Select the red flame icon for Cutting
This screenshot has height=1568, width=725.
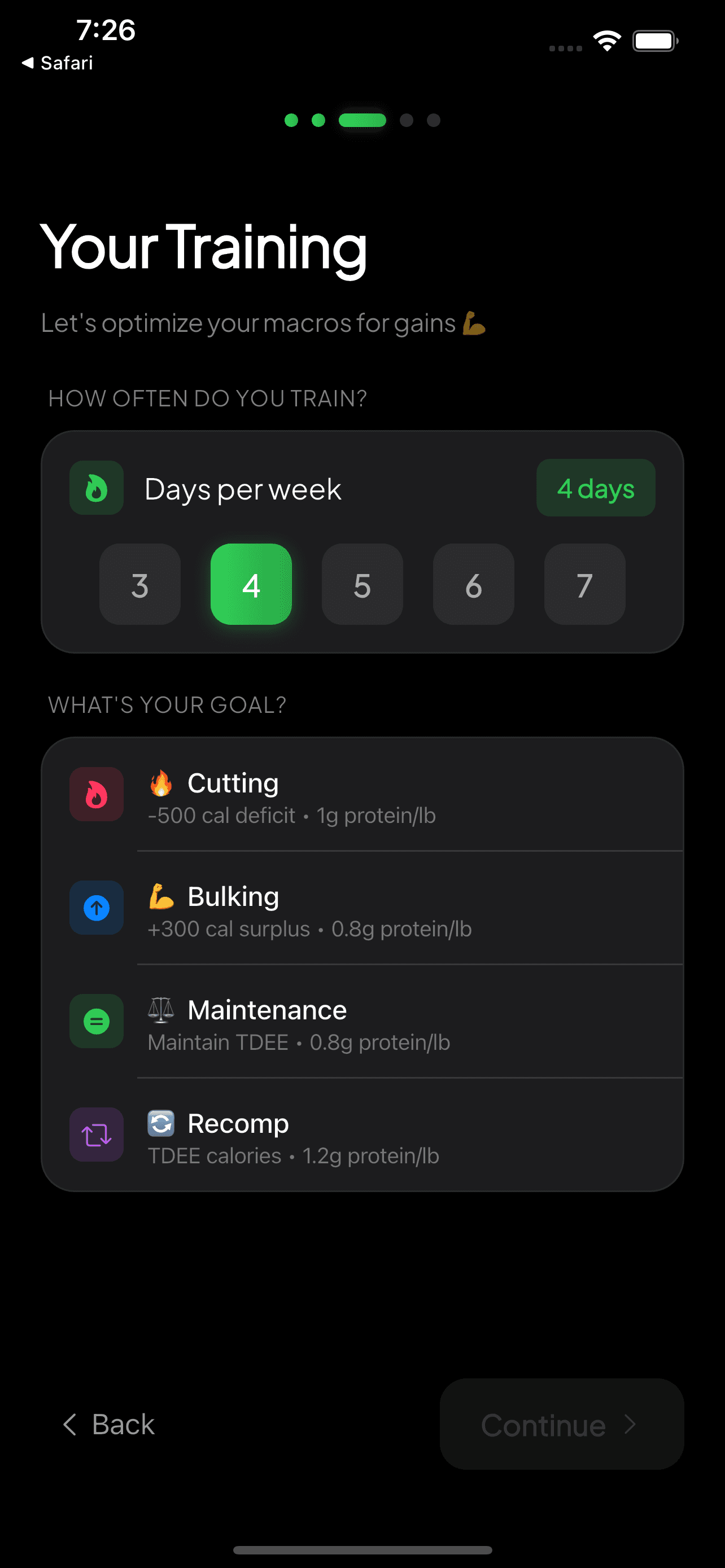[96, 794]
